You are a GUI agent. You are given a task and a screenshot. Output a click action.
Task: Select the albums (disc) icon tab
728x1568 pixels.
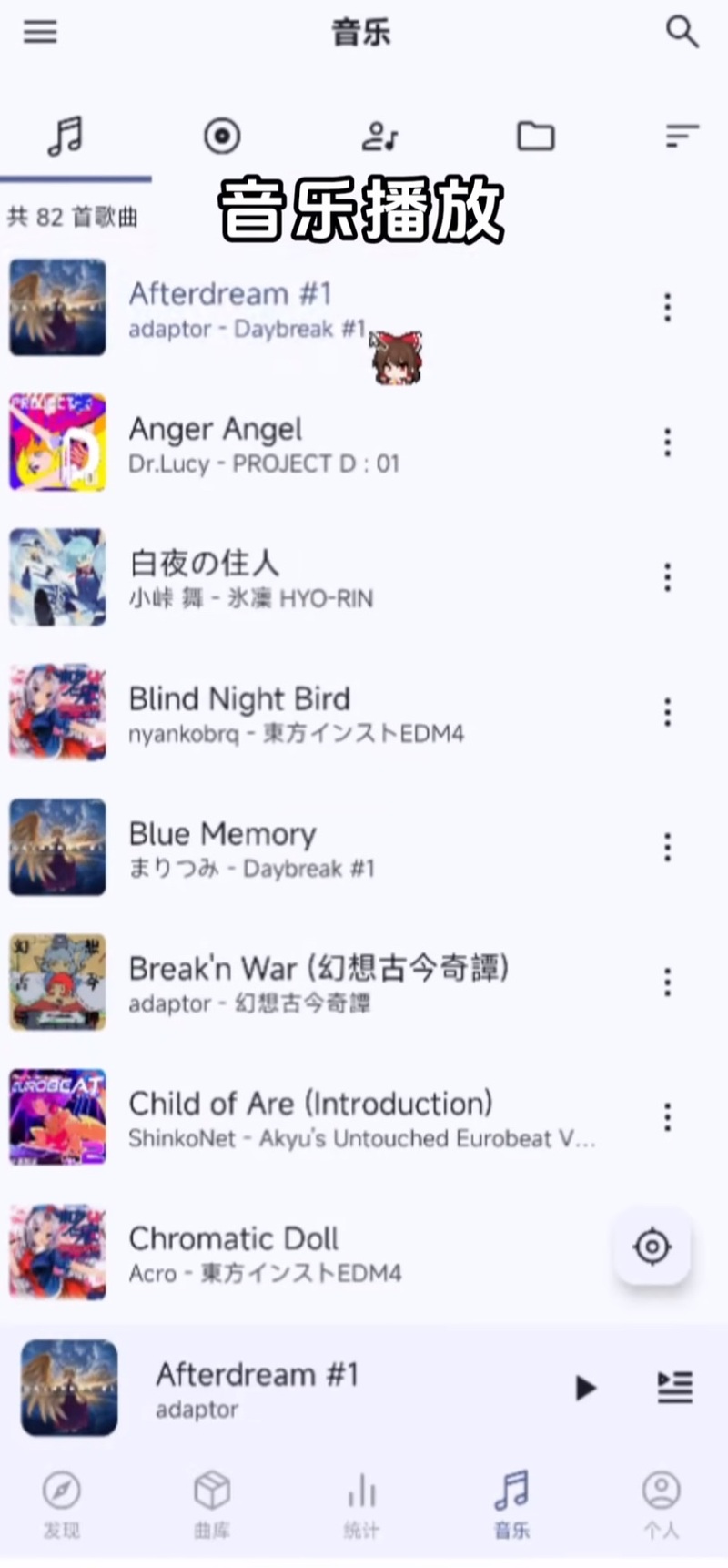[x=221, y=135]
